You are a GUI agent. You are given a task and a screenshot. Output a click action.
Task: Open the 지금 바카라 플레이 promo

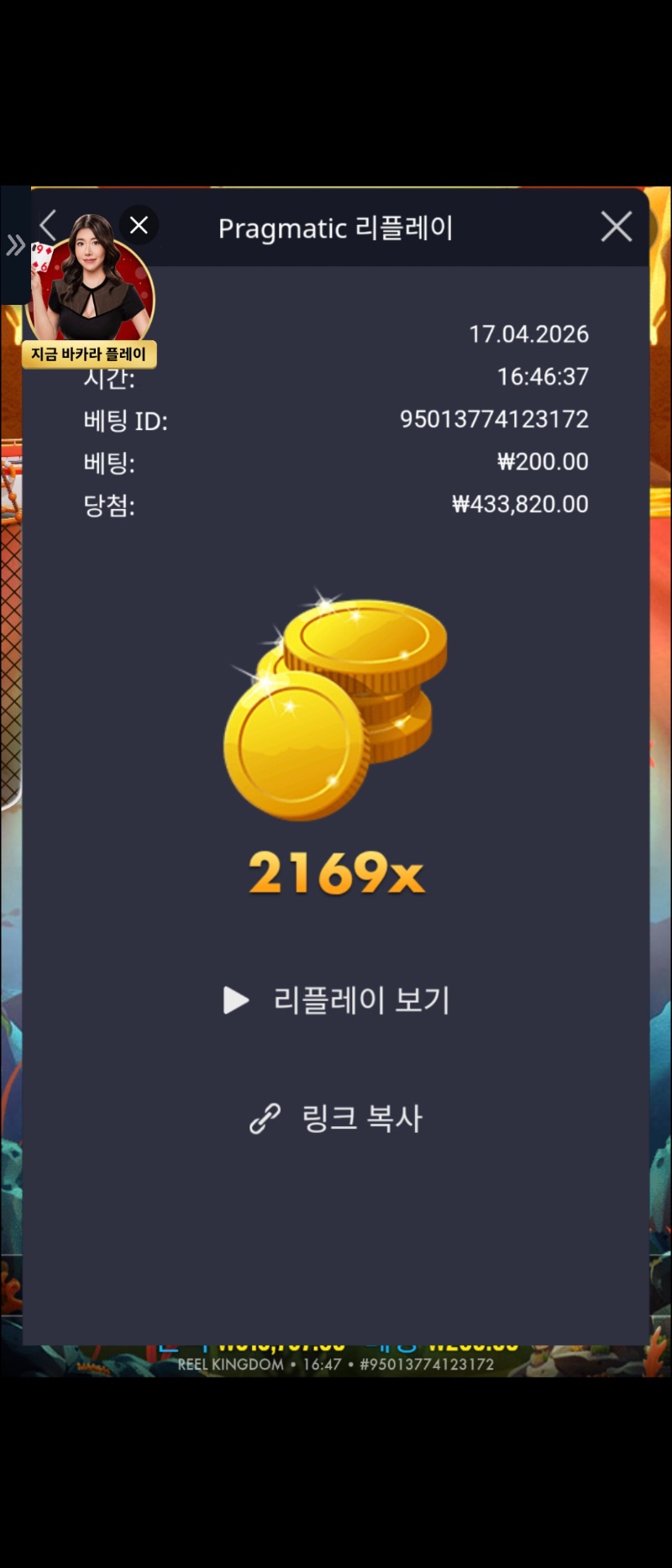click(89, 354)
